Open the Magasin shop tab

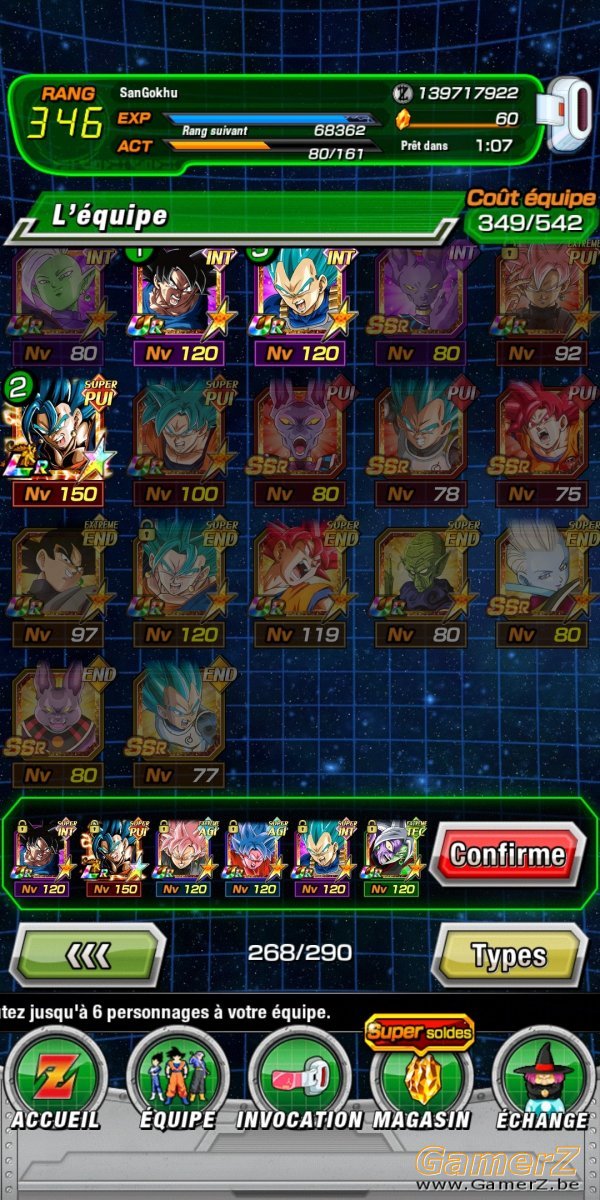[421, 1080]
